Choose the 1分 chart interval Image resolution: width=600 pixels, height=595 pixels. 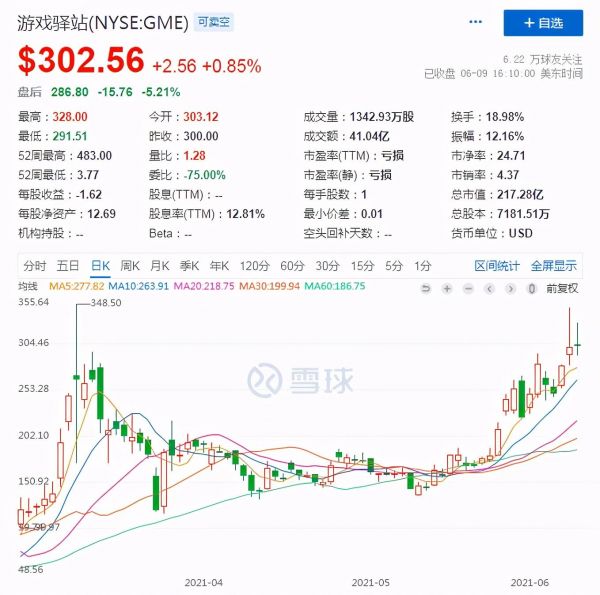click(x=423, y=266)
